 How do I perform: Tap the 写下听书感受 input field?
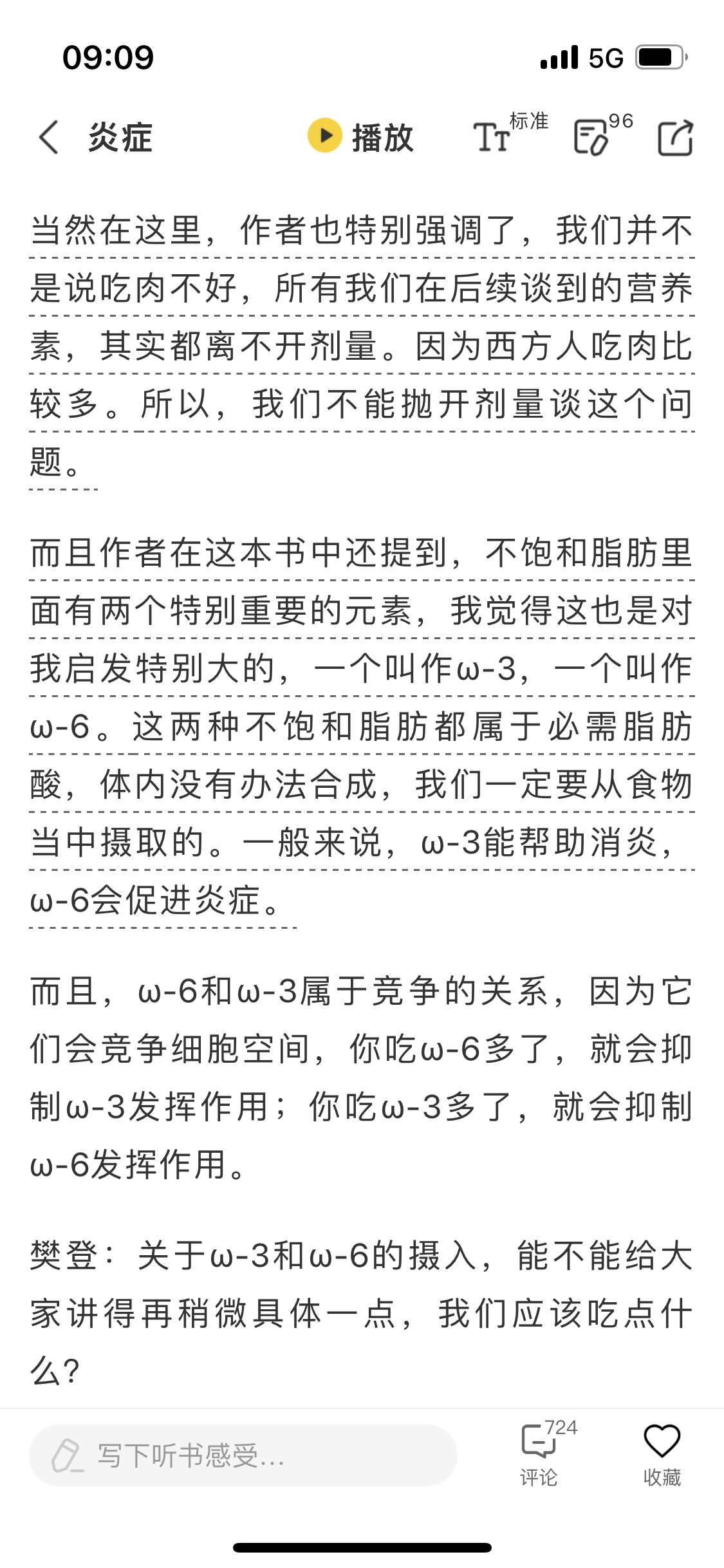click(243, 1455)
